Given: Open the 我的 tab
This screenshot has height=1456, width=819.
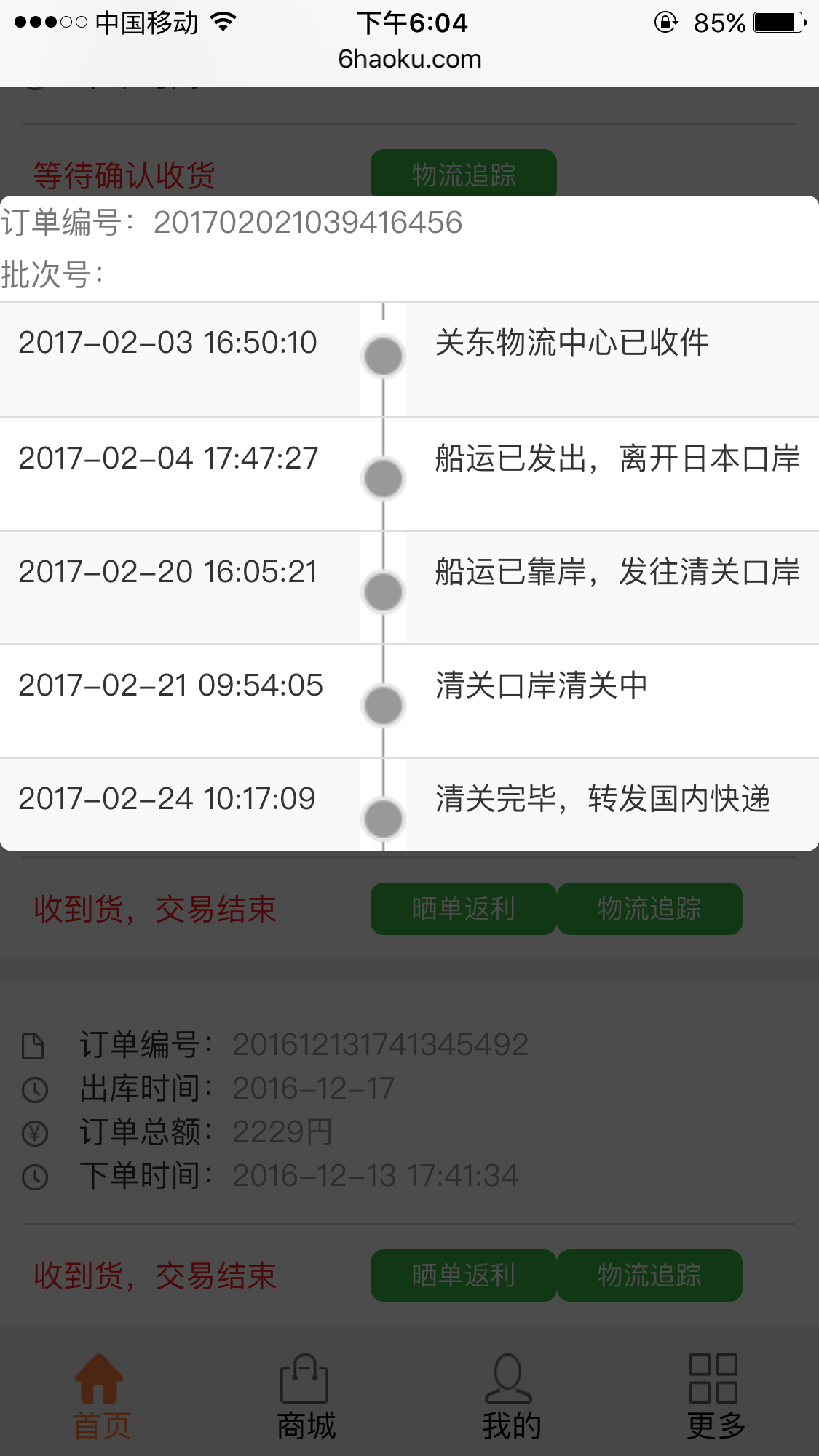Looking at the screenshot, I should (x=510, y=1397).
